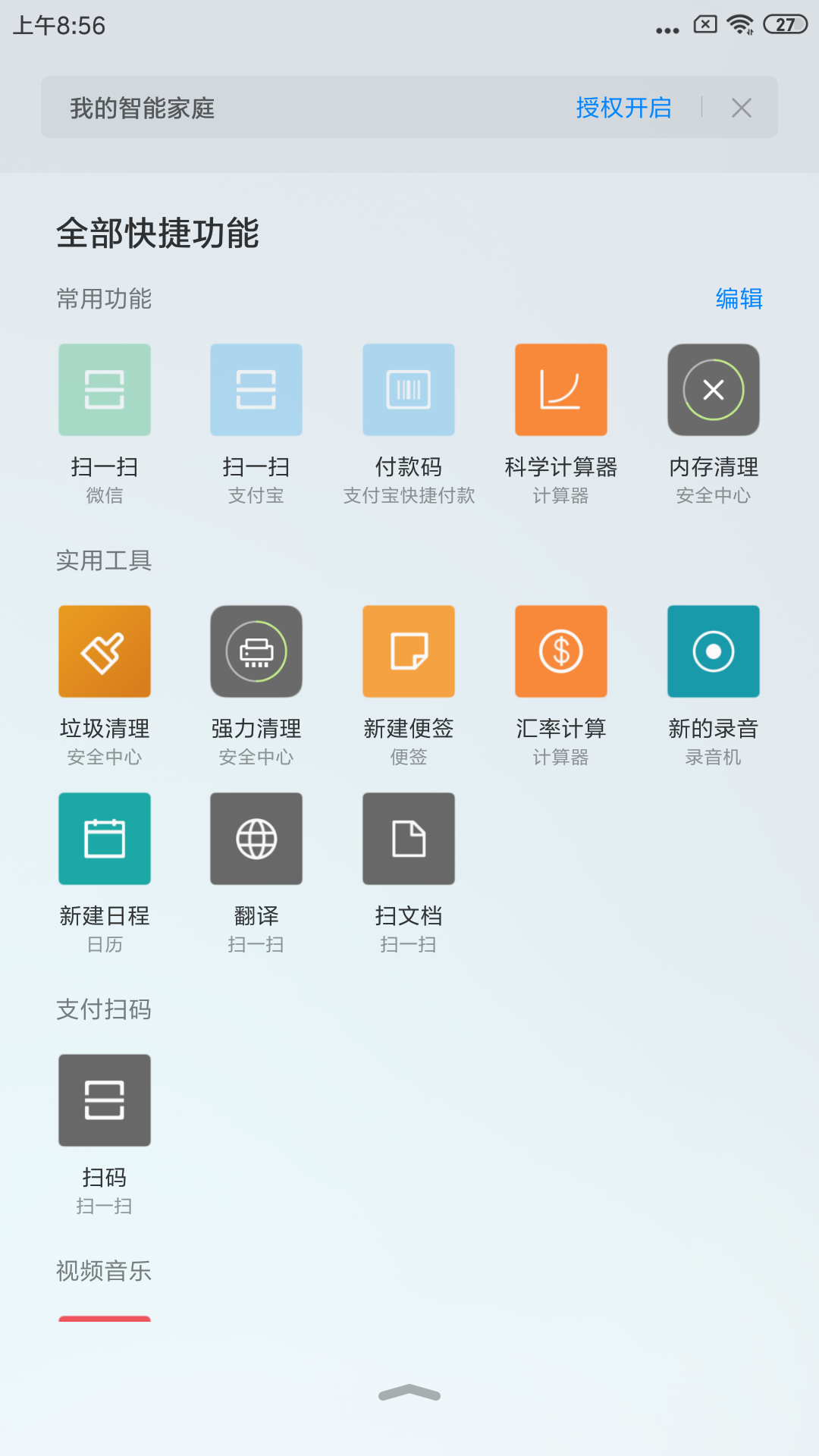Dismiss the 我的智能家庭 banner

point(741,108)
